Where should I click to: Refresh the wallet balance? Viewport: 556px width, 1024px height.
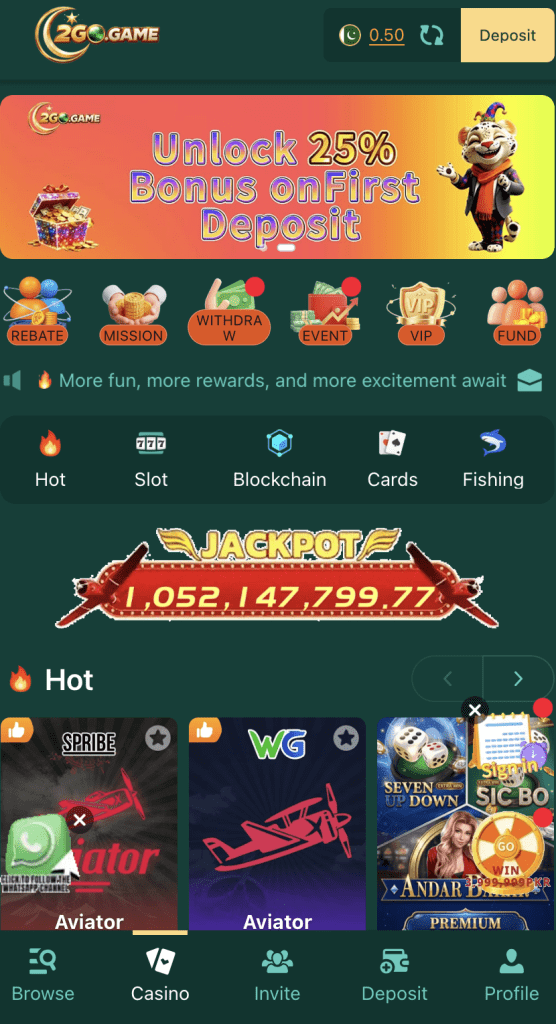[x=431, y=35]
